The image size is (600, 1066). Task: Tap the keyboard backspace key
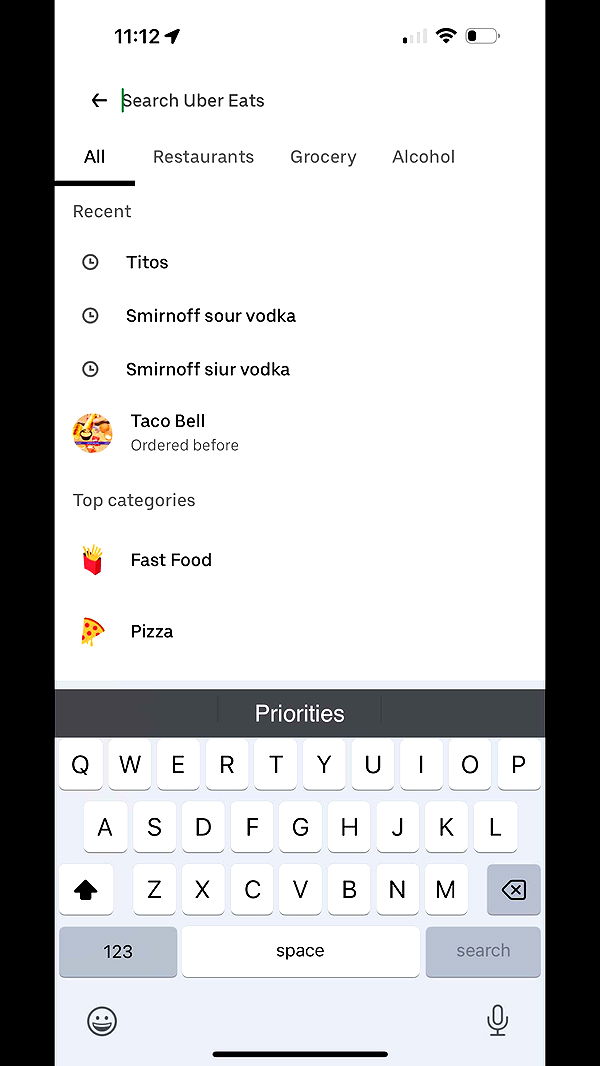pyautogui.click(x=513, y=889)
